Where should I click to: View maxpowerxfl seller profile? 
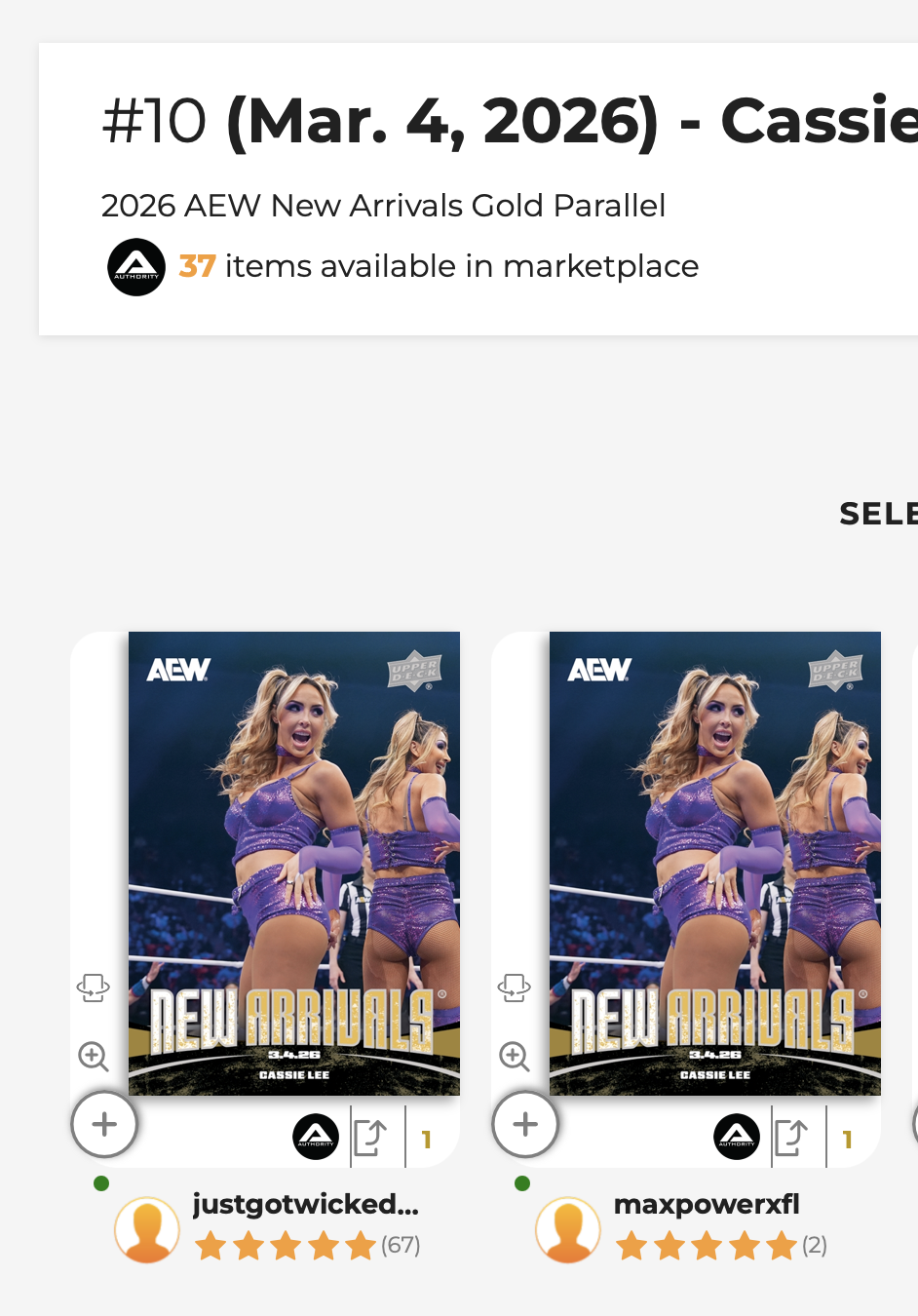[x=706, y=1205]
